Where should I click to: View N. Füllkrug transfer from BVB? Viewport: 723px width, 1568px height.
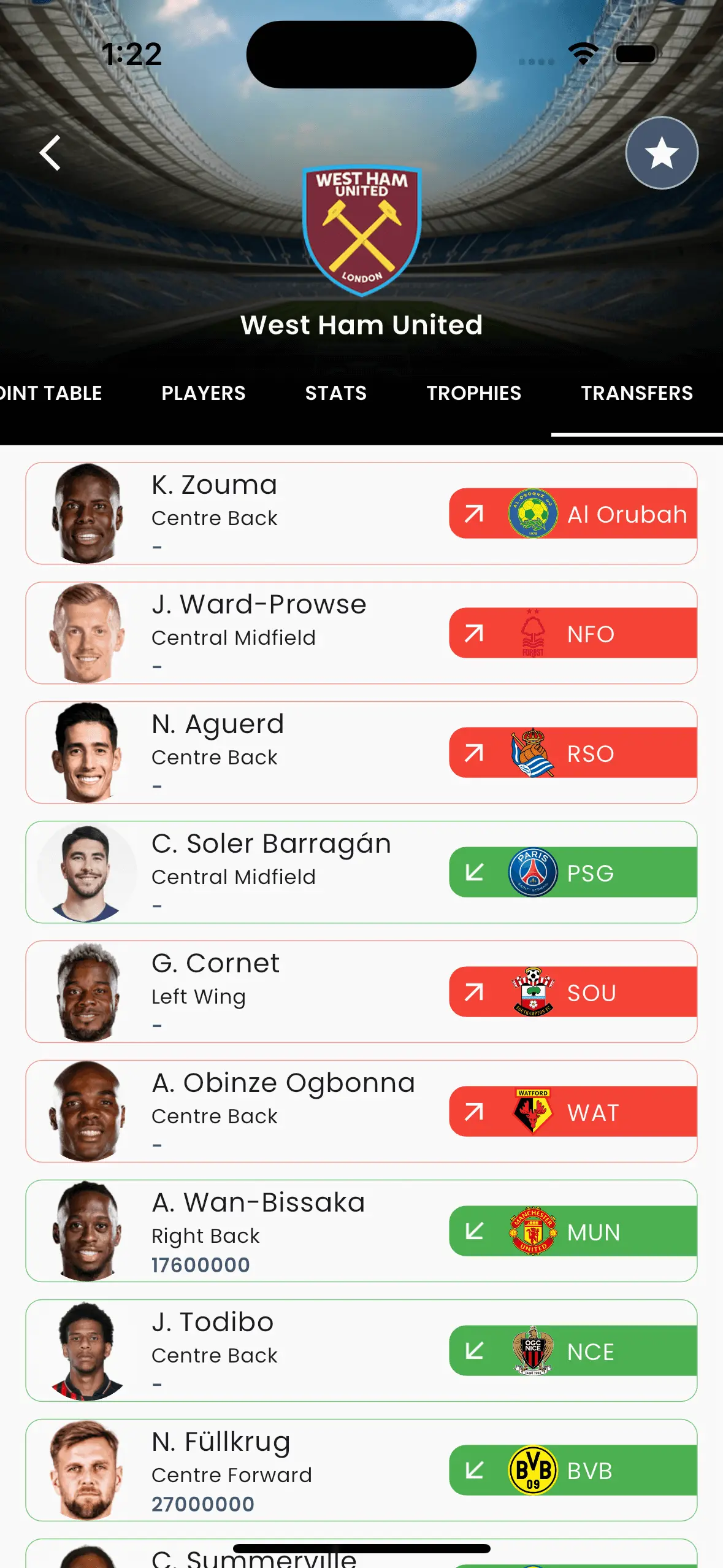pos(361,1470)
